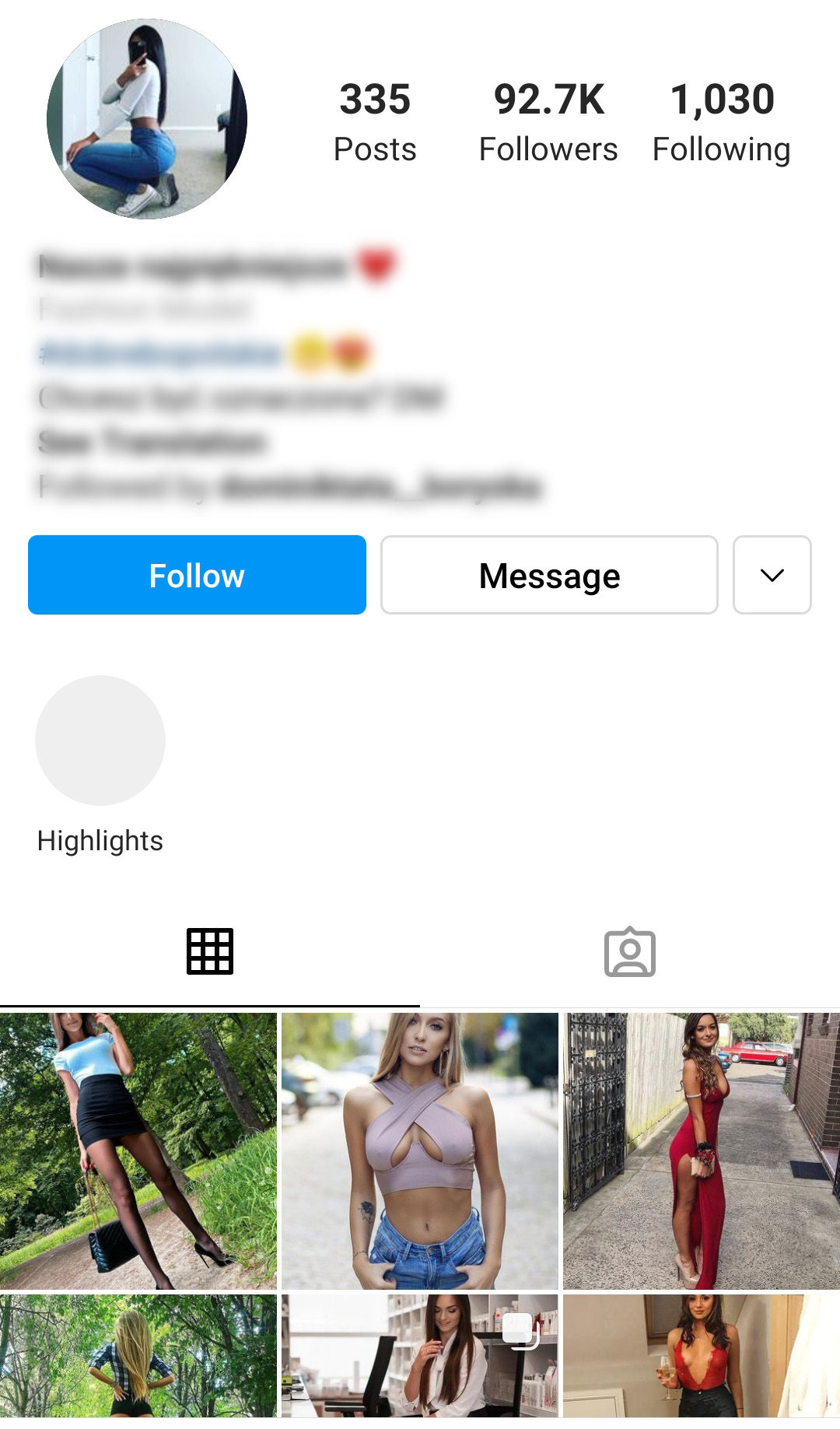840x1429 pixels.
Task: Switch to the posts grid tab
Action: click(x=210, y=951)
